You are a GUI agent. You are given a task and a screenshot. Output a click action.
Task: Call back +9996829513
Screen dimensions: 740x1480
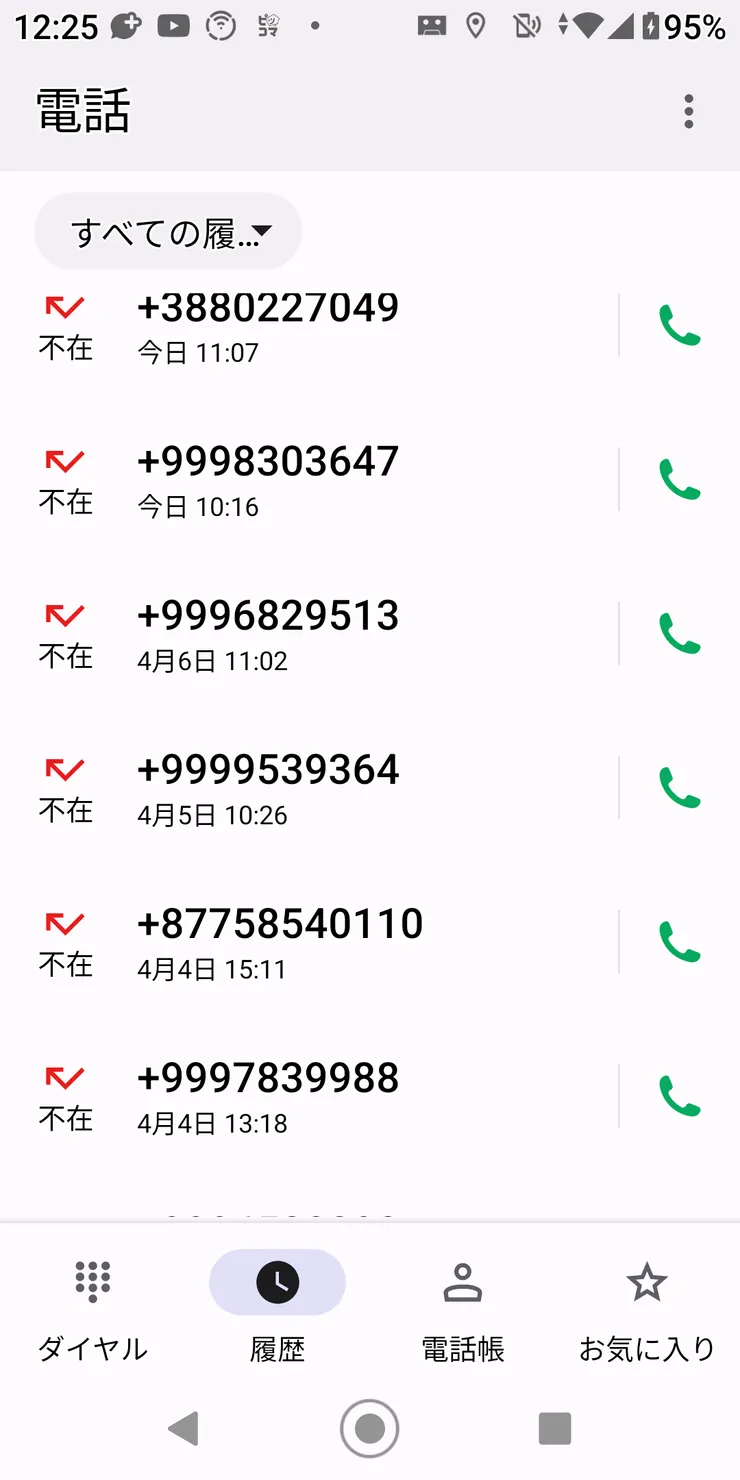(679, 634)
